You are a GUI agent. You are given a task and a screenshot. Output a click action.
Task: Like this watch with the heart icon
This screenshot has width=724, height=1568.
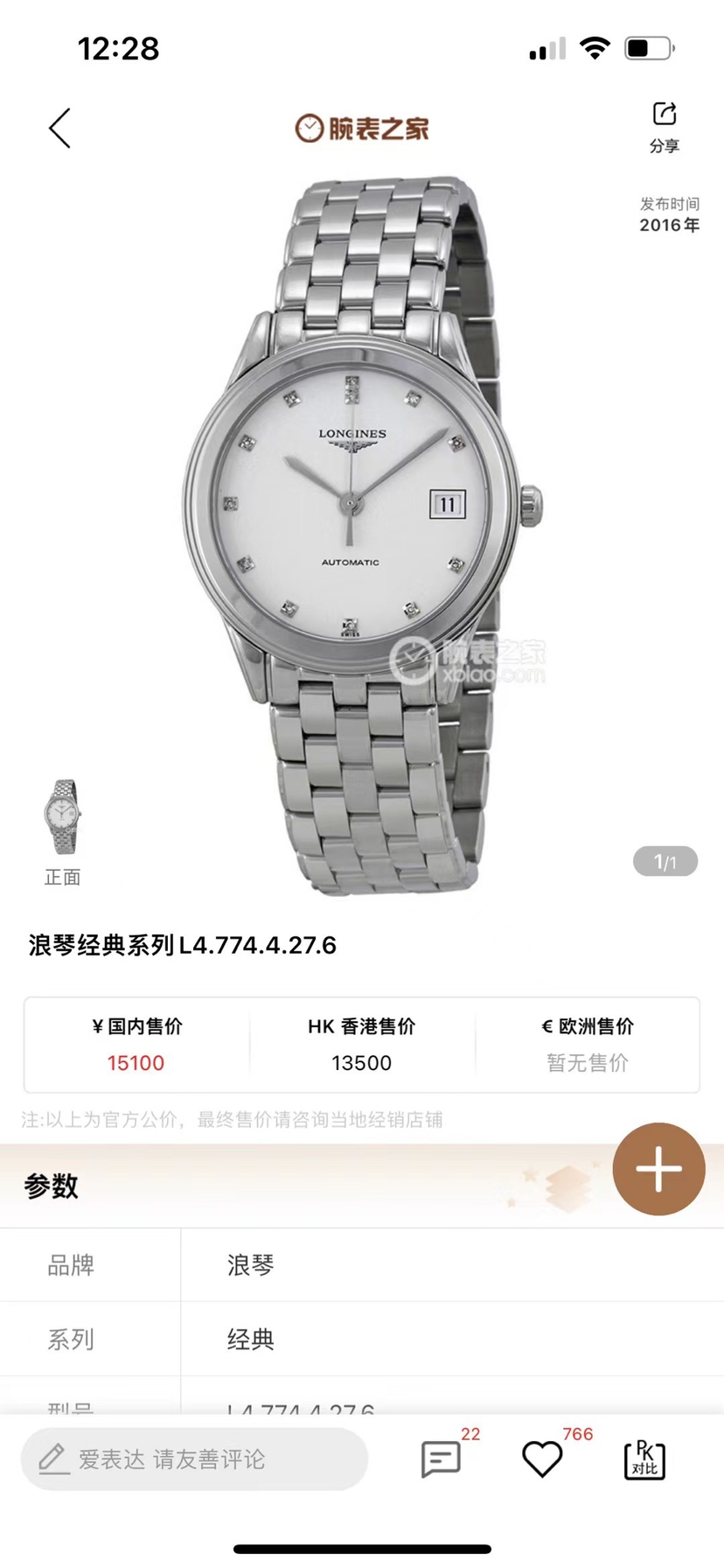tap(542, 1459)
